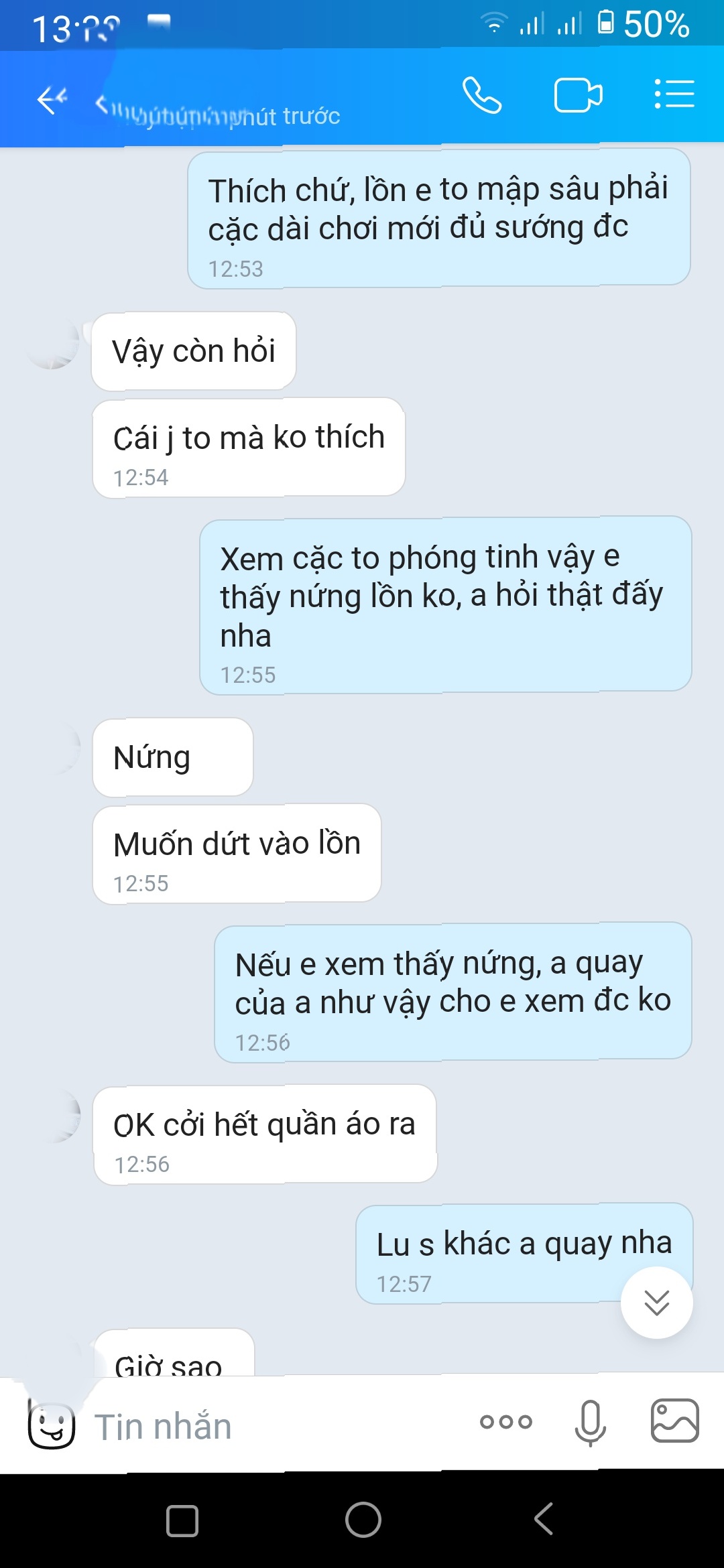Start a video call

(578, 96)
